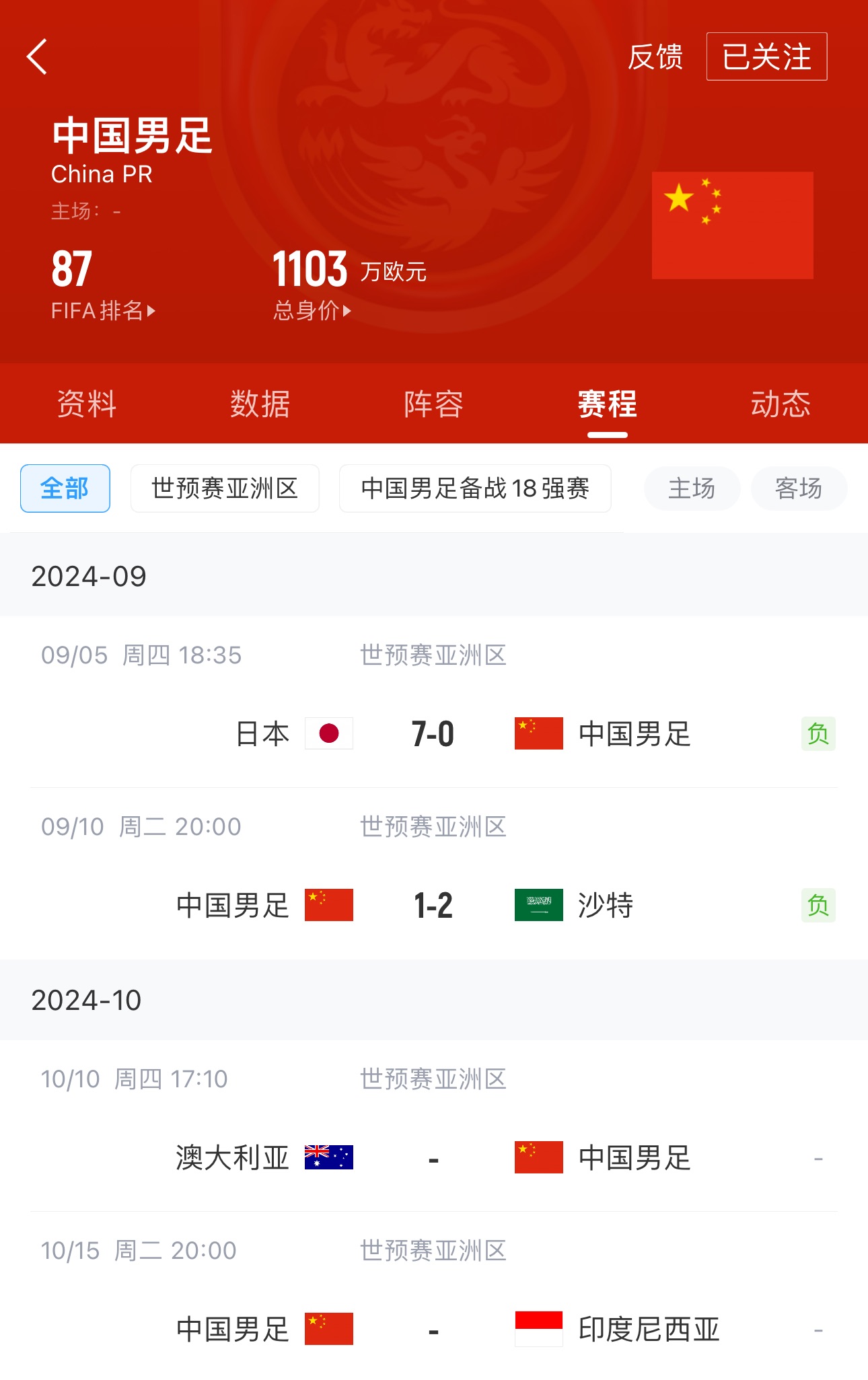Open 总身价 total market value details
Image resolution: width=868 pixels, height=1380 pixels.
click(x=312, y=310)
